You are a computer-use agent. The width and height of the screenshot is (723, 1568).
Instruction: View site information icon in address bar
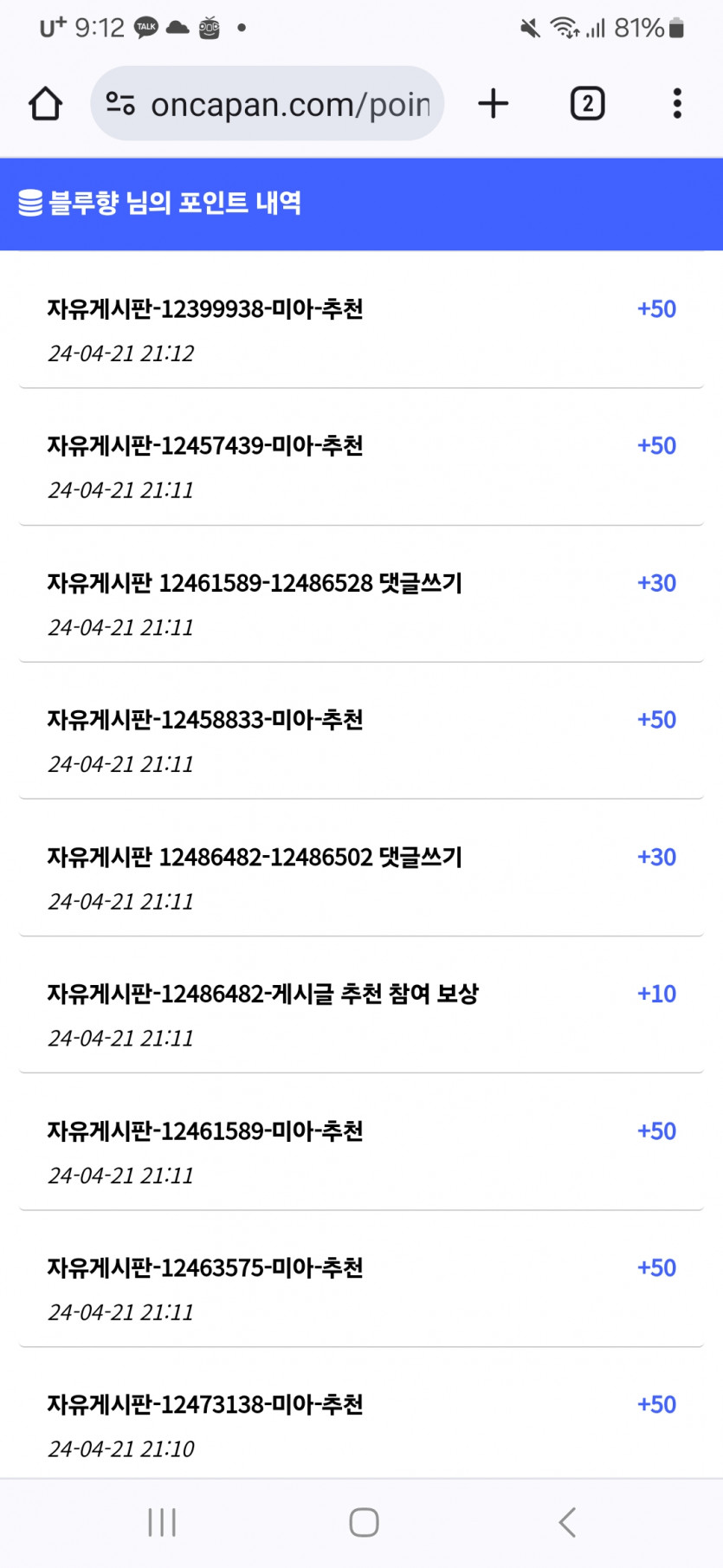(x=120, y=104)
